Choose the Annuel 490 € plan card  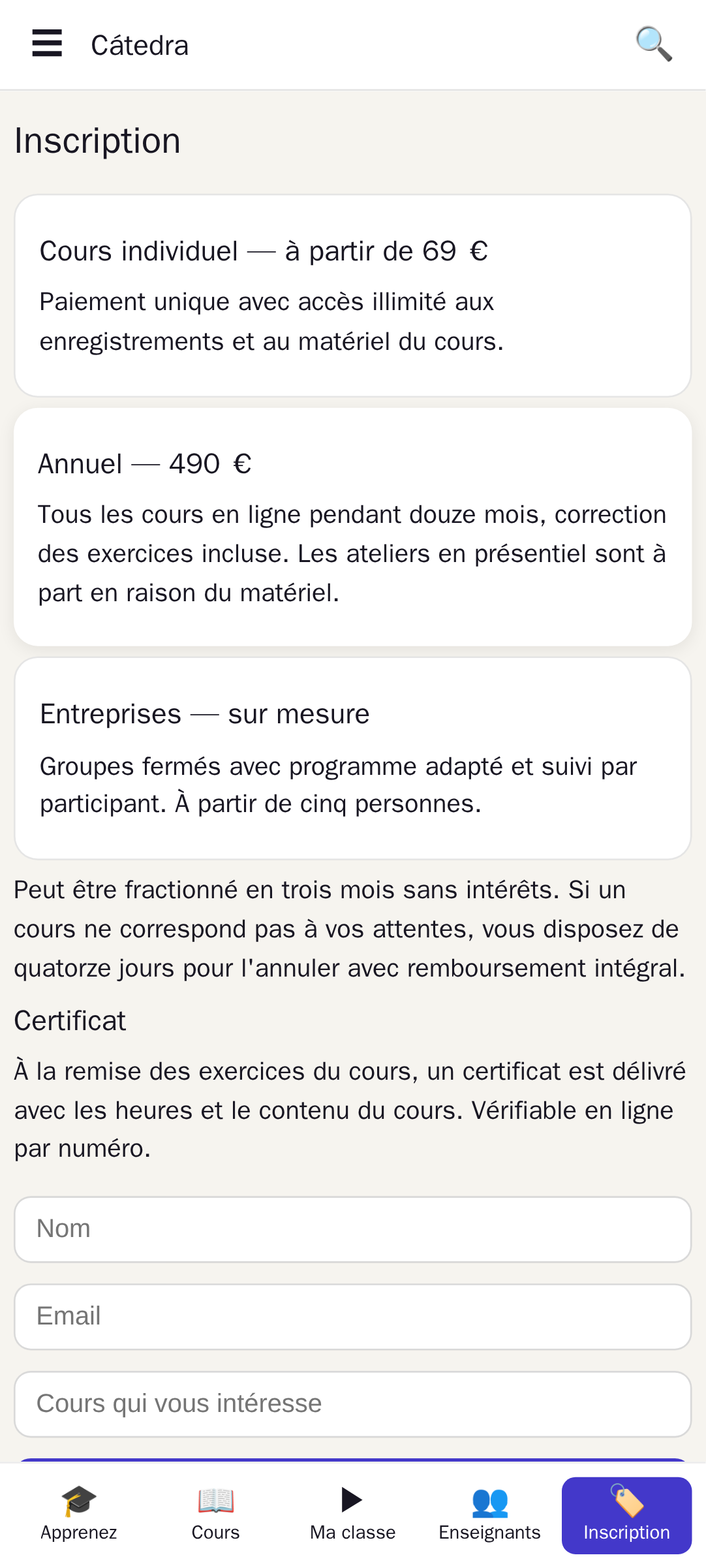[353, 527]
